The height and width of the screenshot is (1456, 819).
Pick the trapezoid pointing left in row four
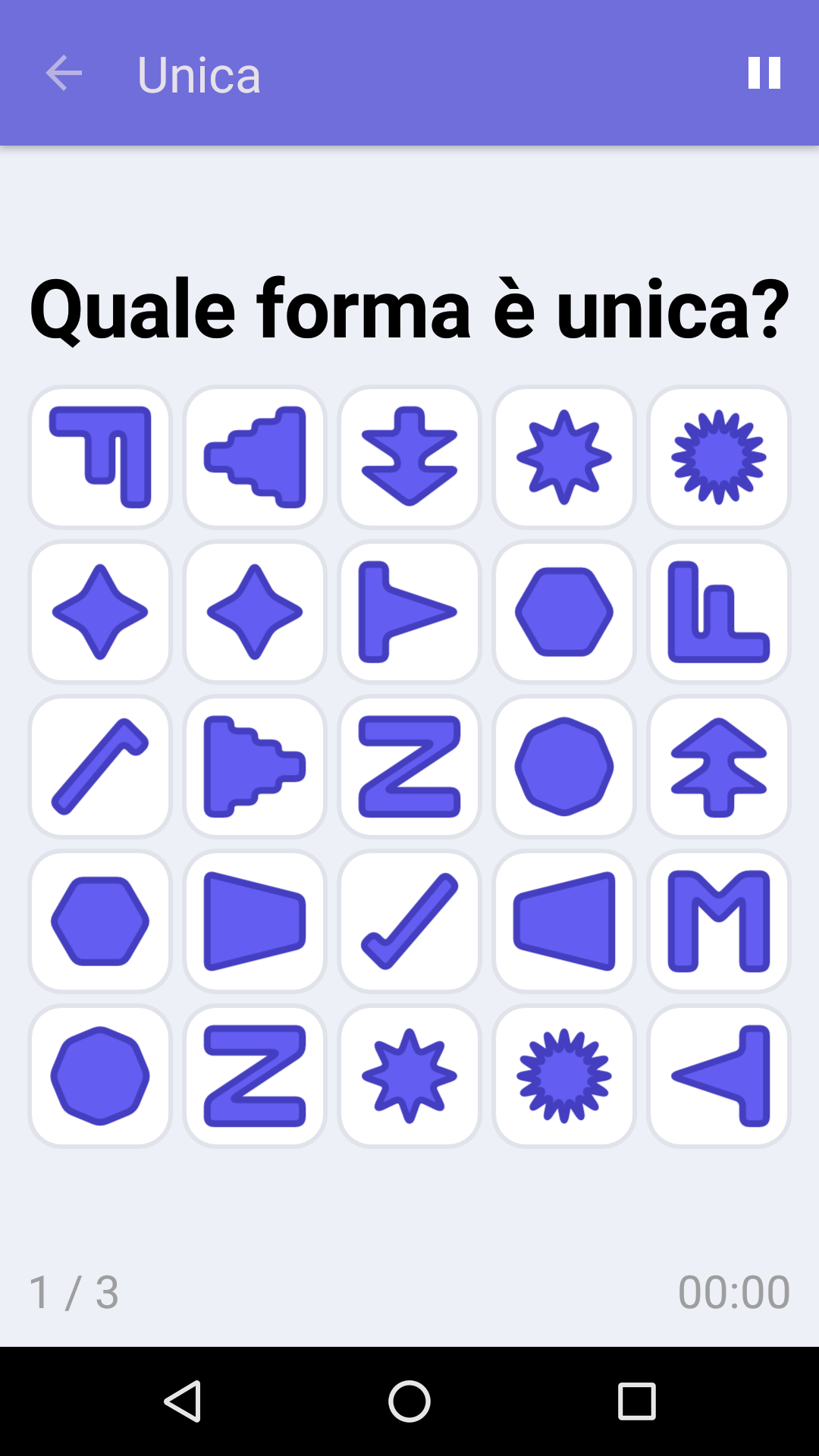(x=564, y=921)
